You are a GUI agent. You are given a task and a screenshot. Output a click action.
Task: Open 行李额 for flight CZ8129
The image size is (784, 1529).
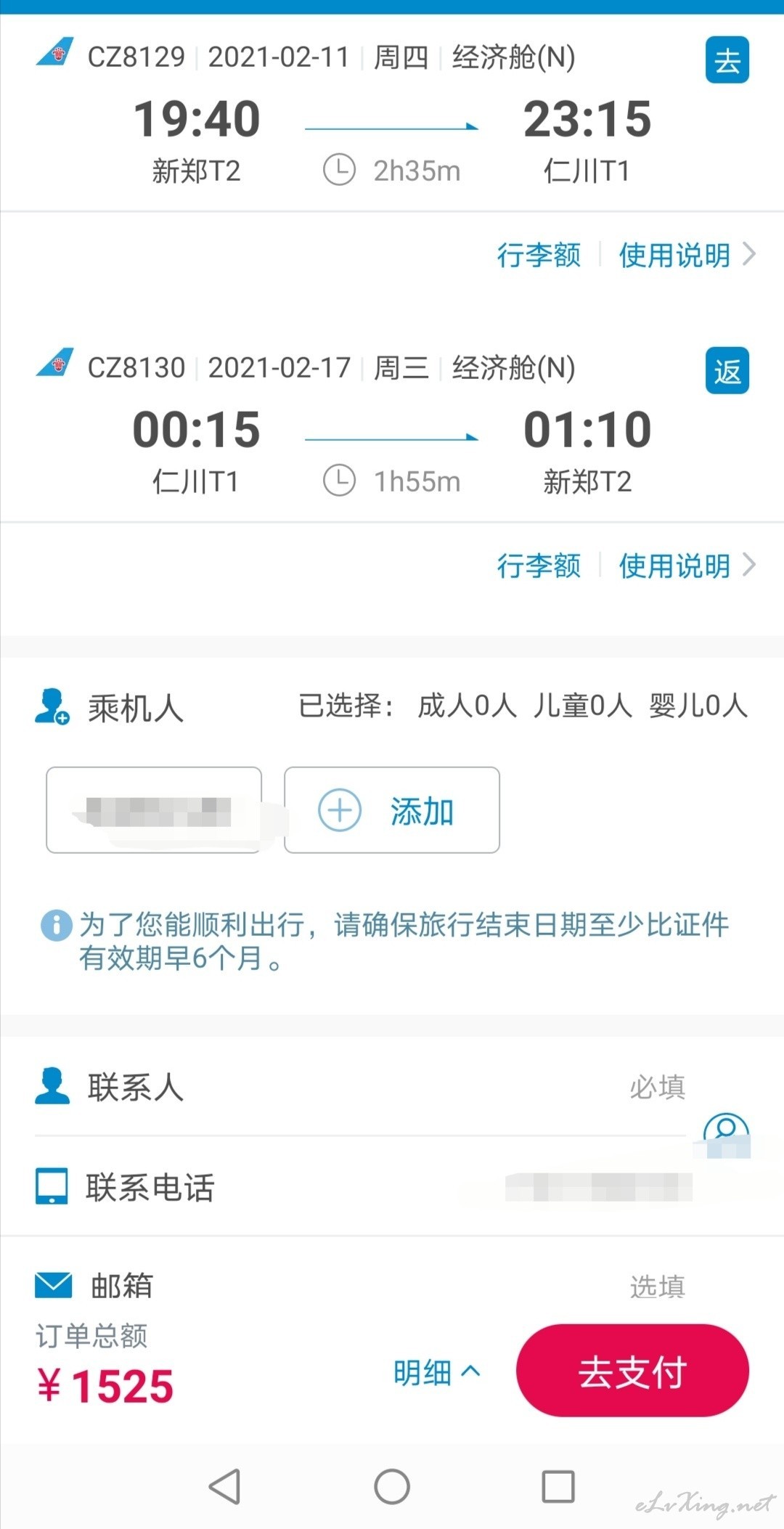539,255
